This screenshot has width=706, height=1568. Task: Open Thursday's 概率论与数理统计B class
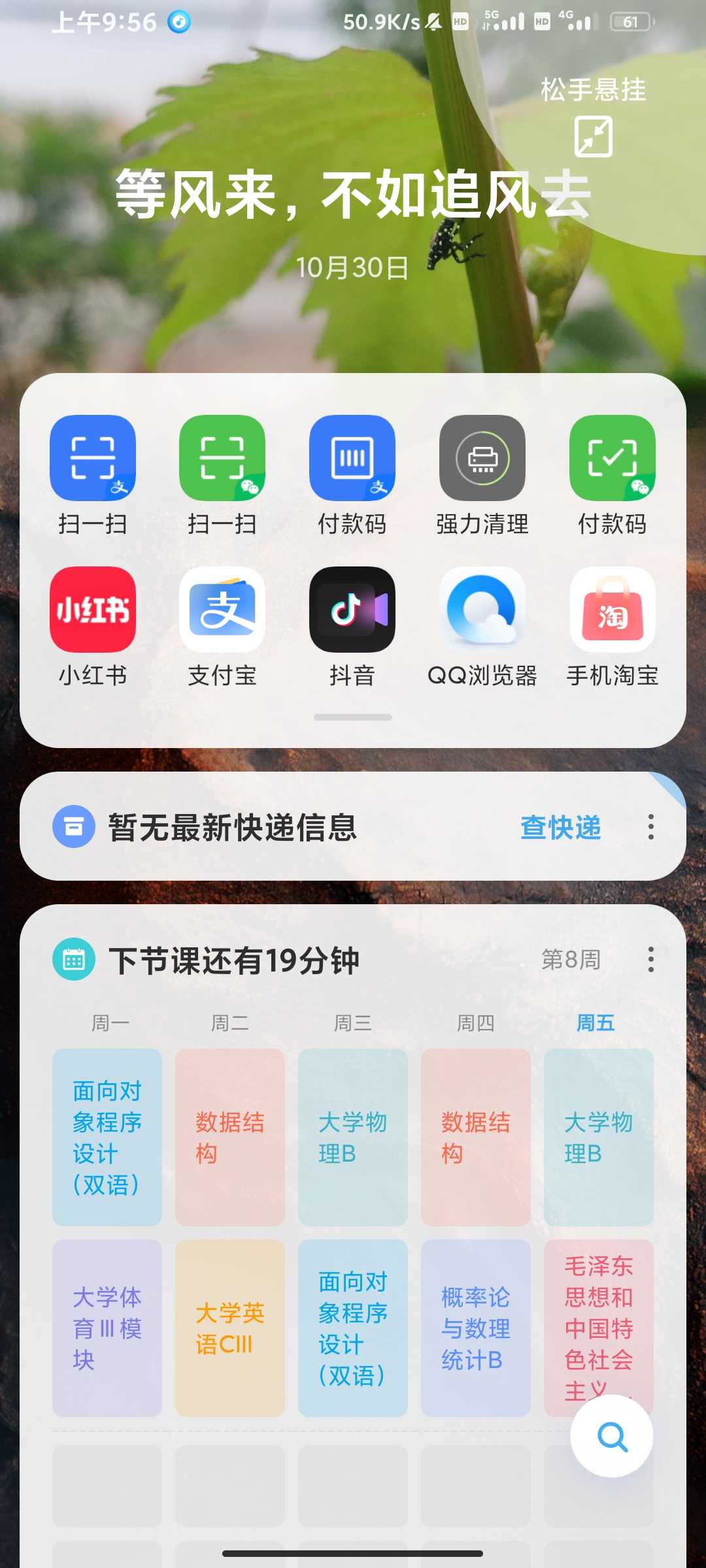point(476,1328)
